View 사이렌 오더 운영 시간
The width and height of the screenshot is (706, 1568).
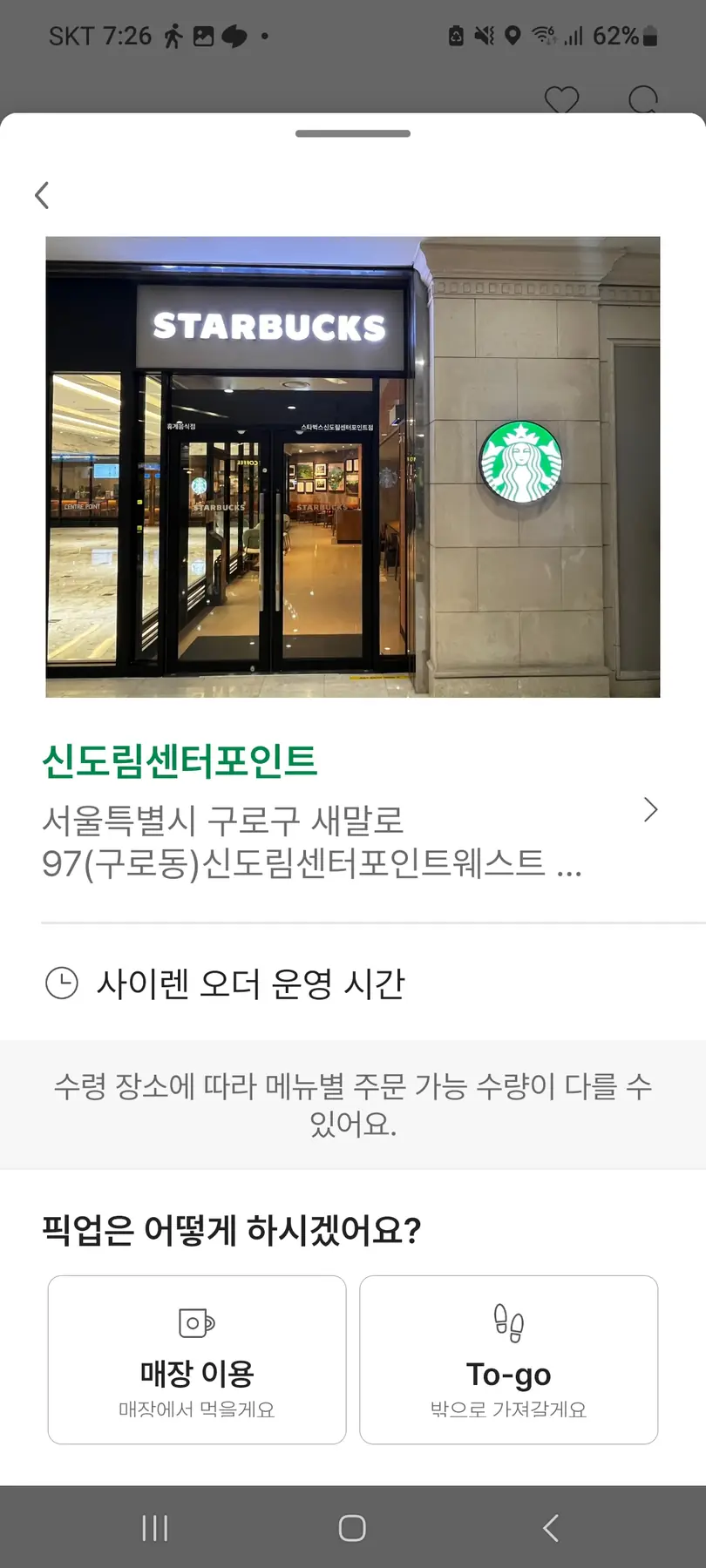pyautogui.click(x=249, y=983)
